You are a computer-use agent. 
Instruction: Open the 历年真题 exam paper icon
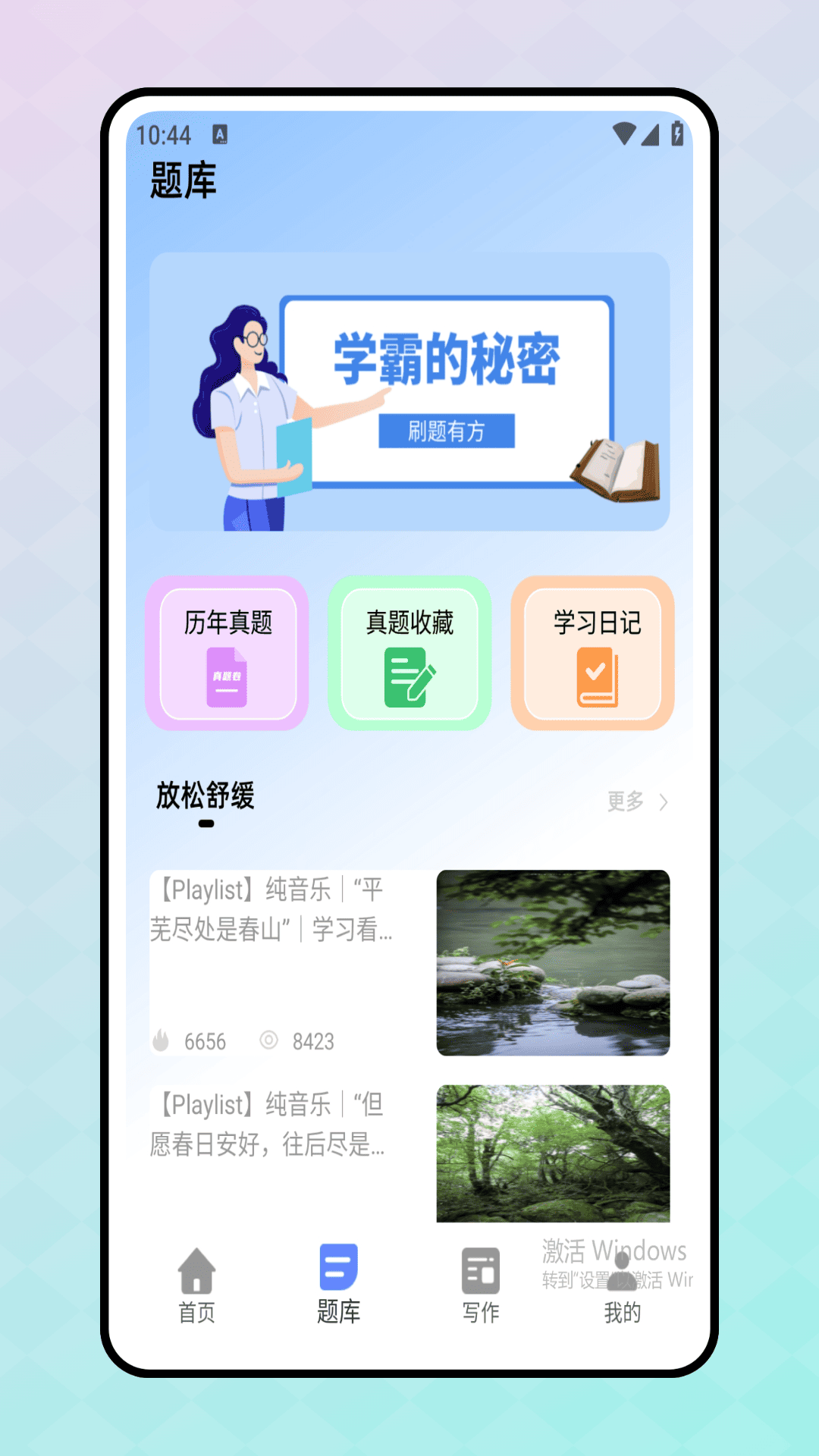coord(226,677)
